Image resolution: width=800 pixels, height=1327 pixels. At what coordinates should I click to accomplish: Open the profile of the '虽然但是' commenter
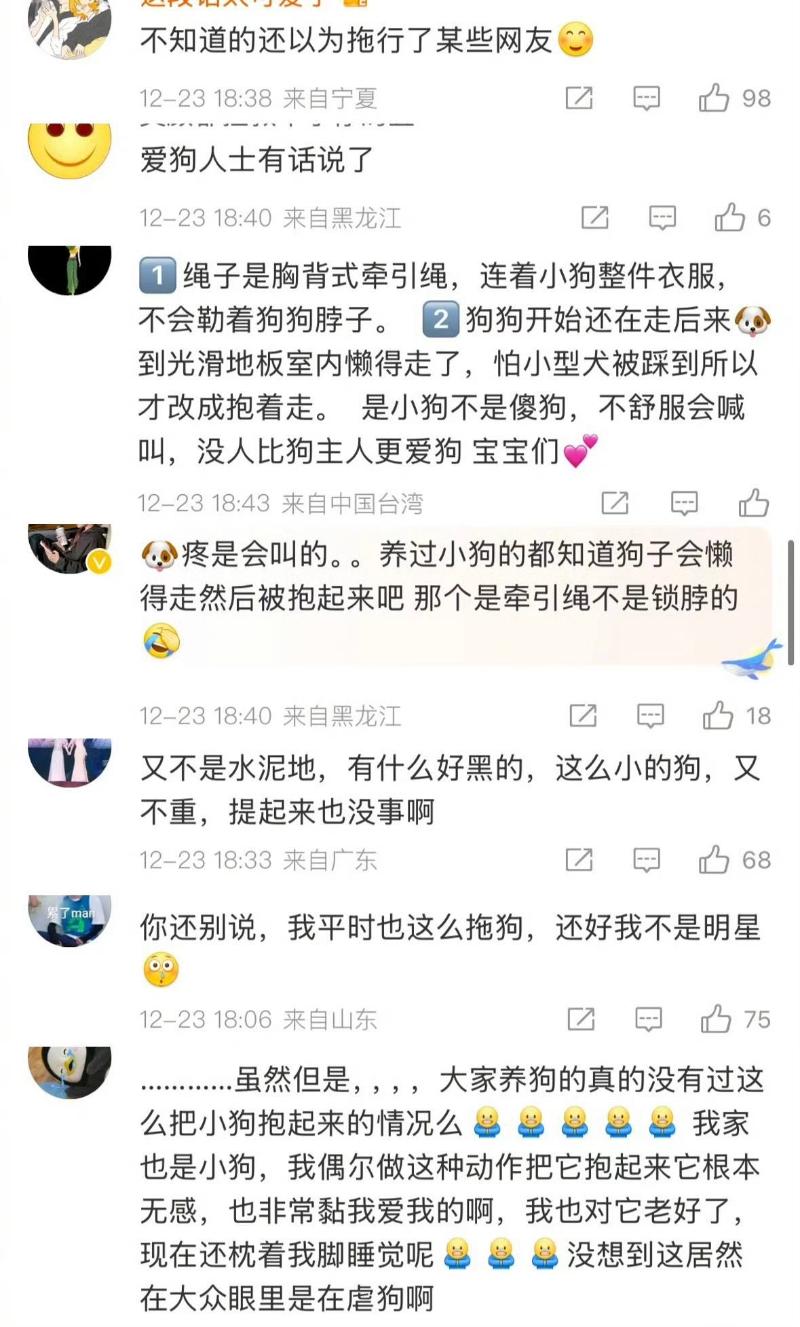click(x=69, y=1072)
